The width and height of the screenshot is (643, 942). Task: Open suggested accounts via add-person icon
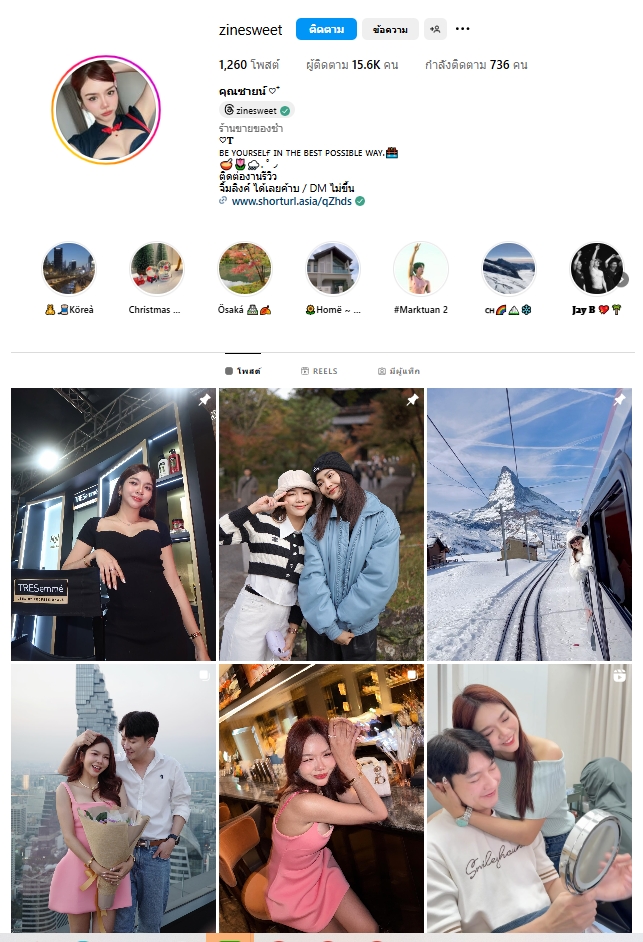[x=435, y=30]
